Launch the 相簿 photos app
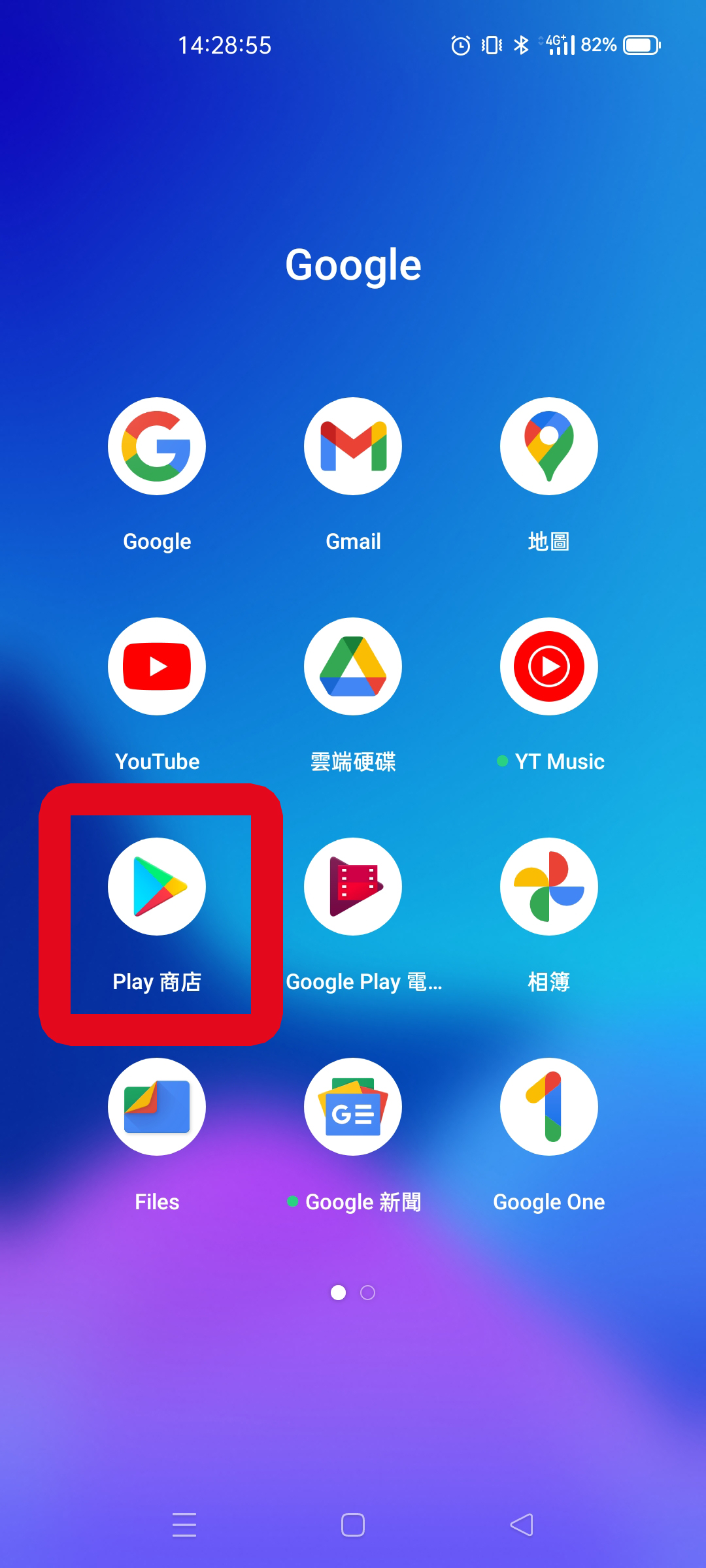 549,887
